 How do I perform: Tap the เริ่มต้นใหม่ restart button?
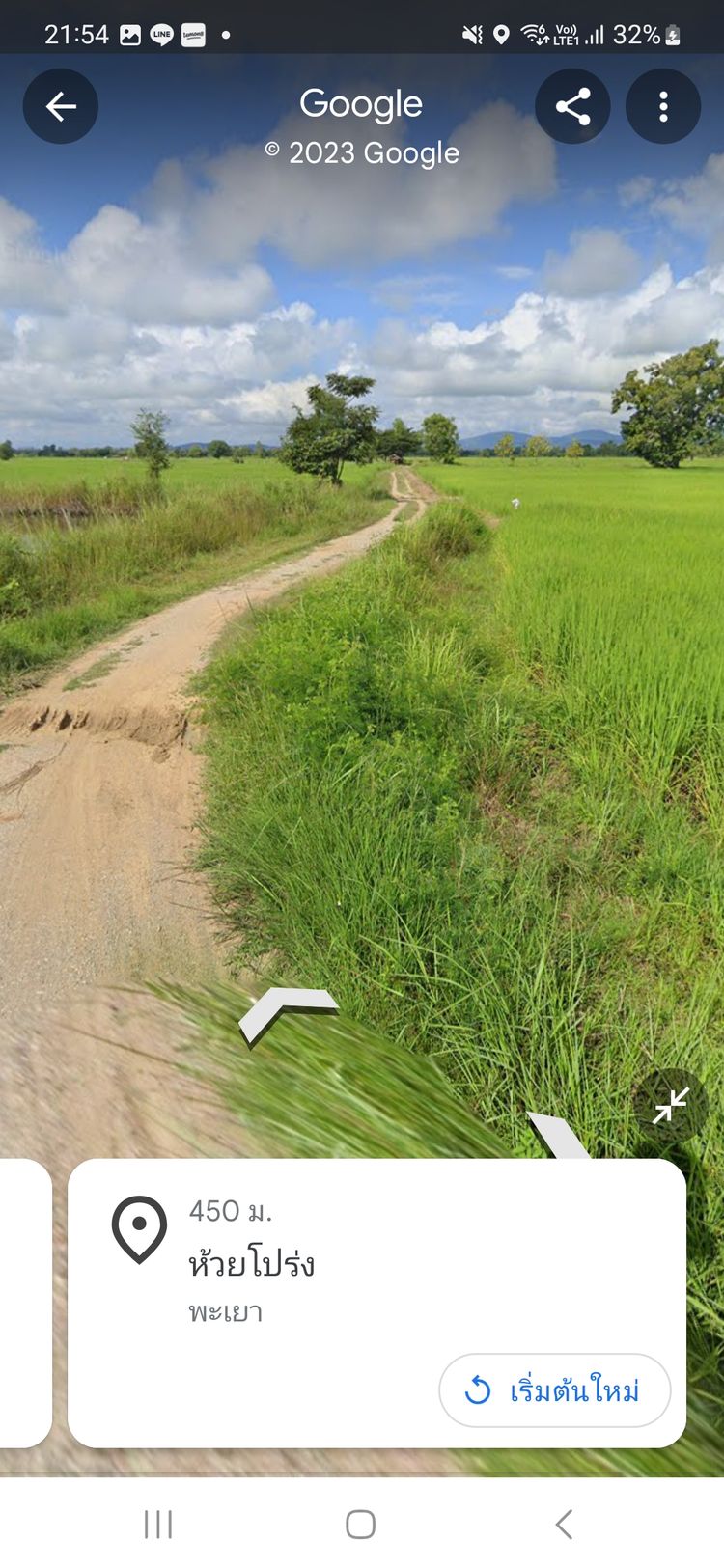tap(555, 1390)
